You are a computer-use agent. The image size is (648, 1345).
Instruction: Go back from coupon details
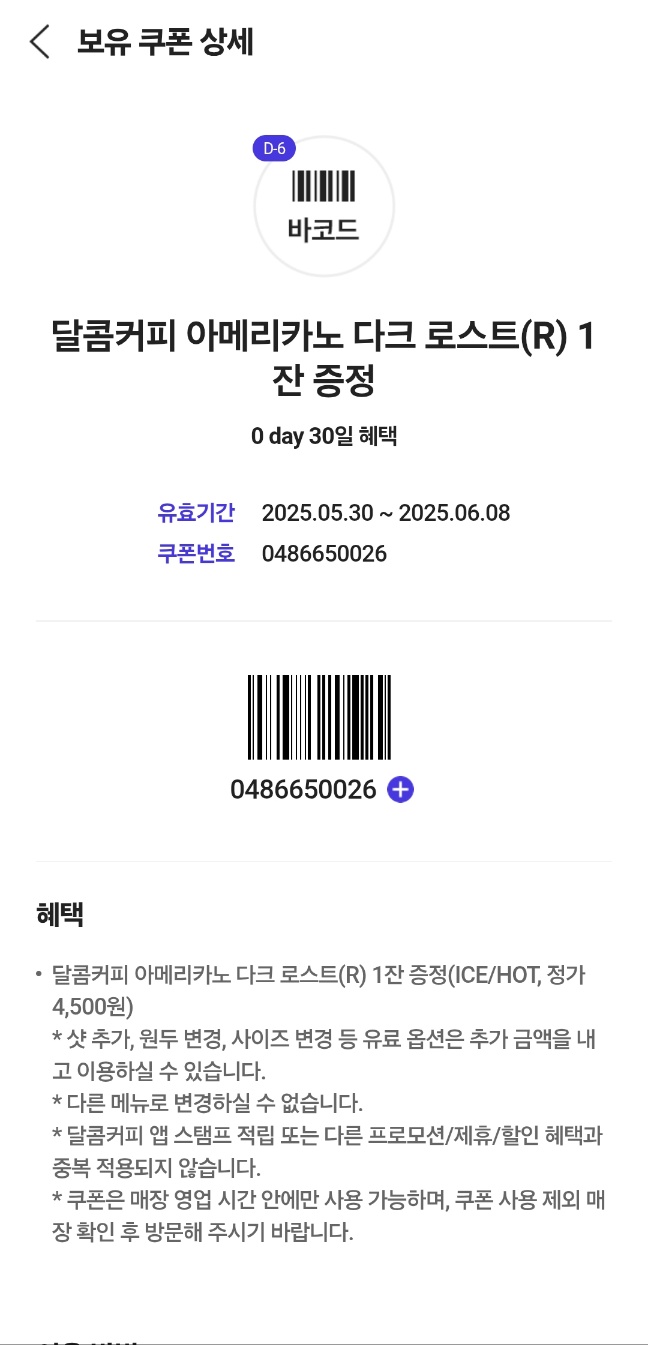coord(40,43)
